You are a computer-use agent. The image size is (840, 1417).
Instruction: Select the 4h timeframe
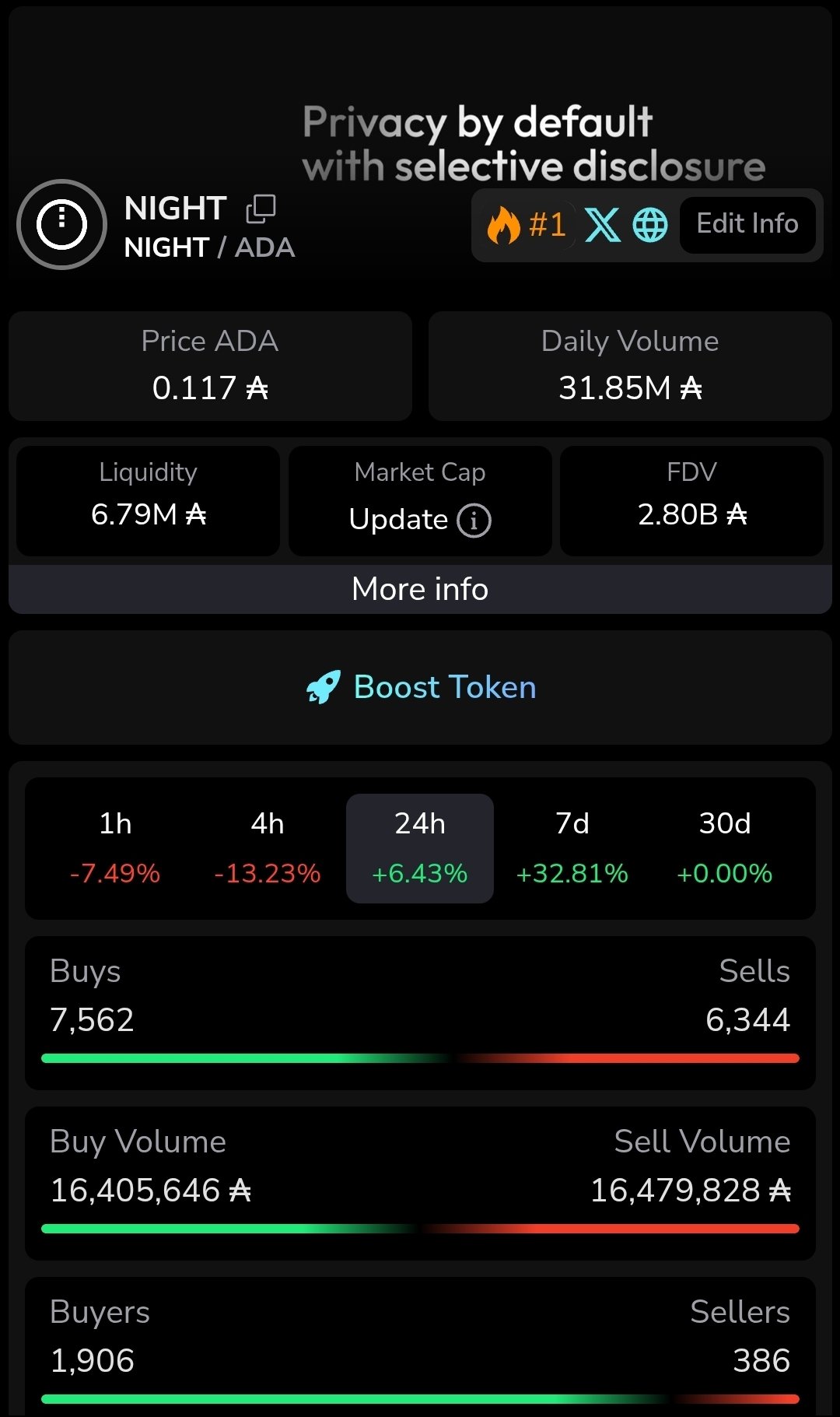[268, 848]
